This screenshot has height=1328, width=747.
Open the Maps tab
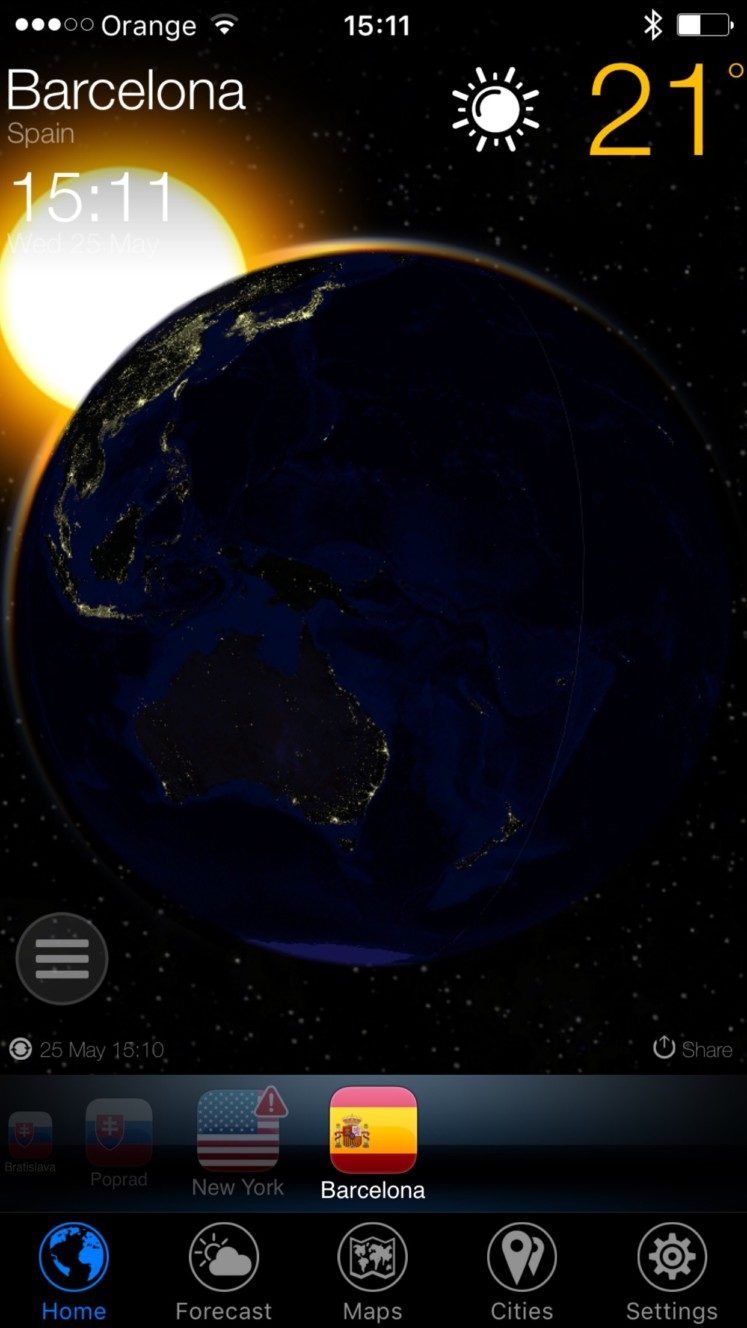pos(373,1271)
